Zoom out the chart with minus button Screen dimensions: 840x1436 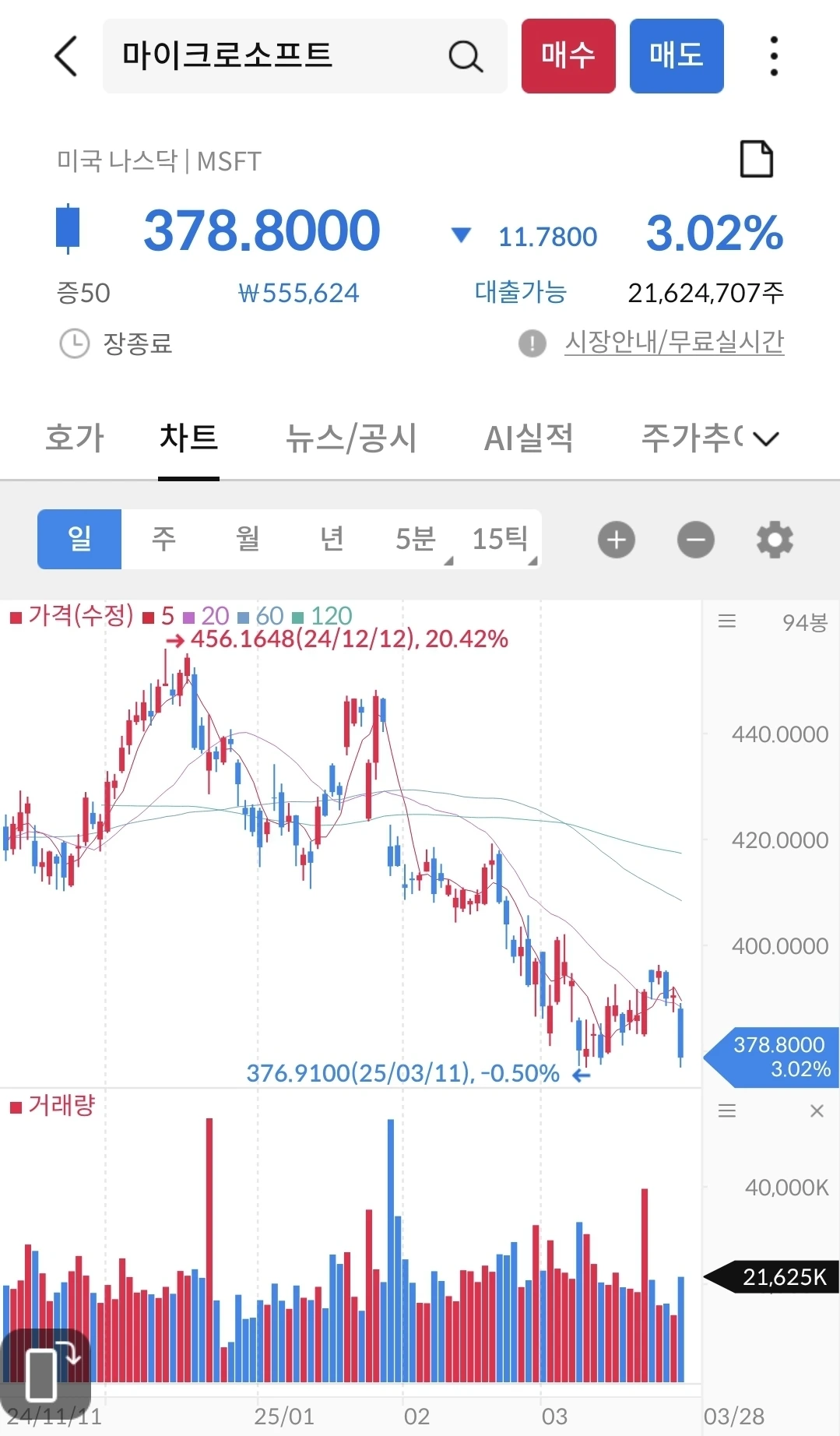click(x=696, y=540)
